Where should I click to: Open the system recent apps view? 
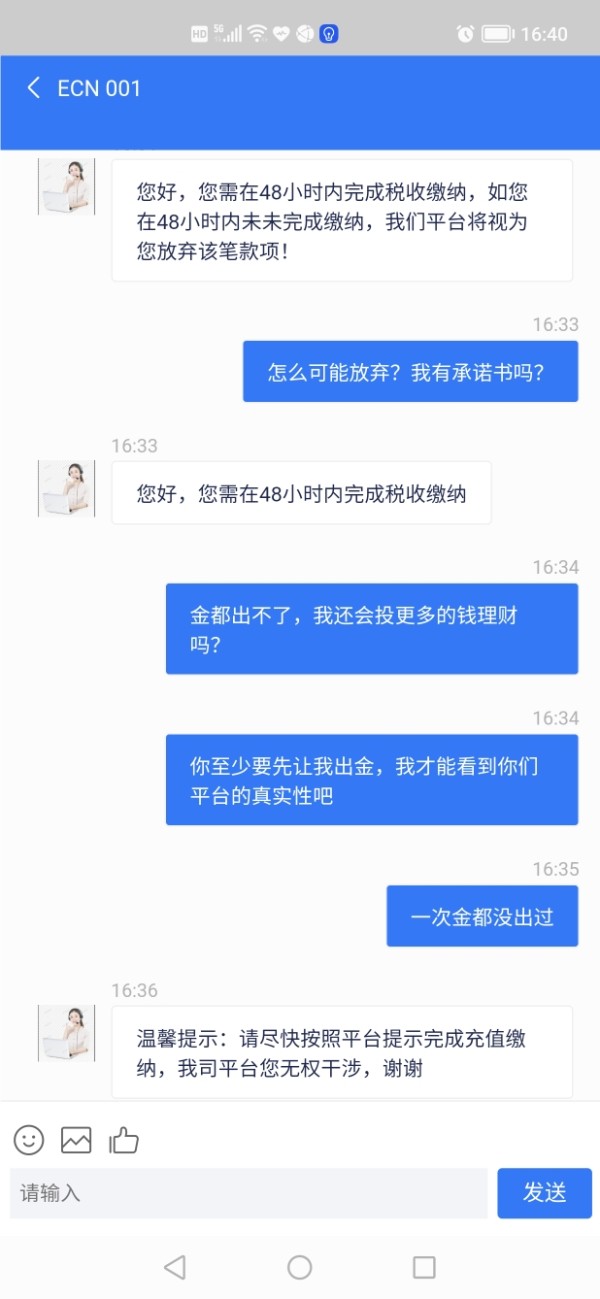pos(424,1267)
